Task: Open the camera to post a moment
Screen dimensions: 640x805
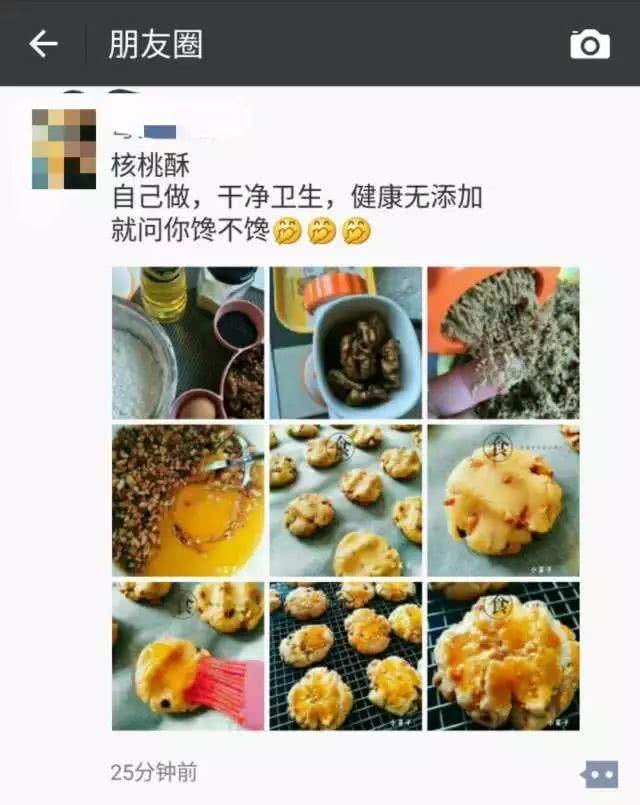Action: tap(589, 44)
